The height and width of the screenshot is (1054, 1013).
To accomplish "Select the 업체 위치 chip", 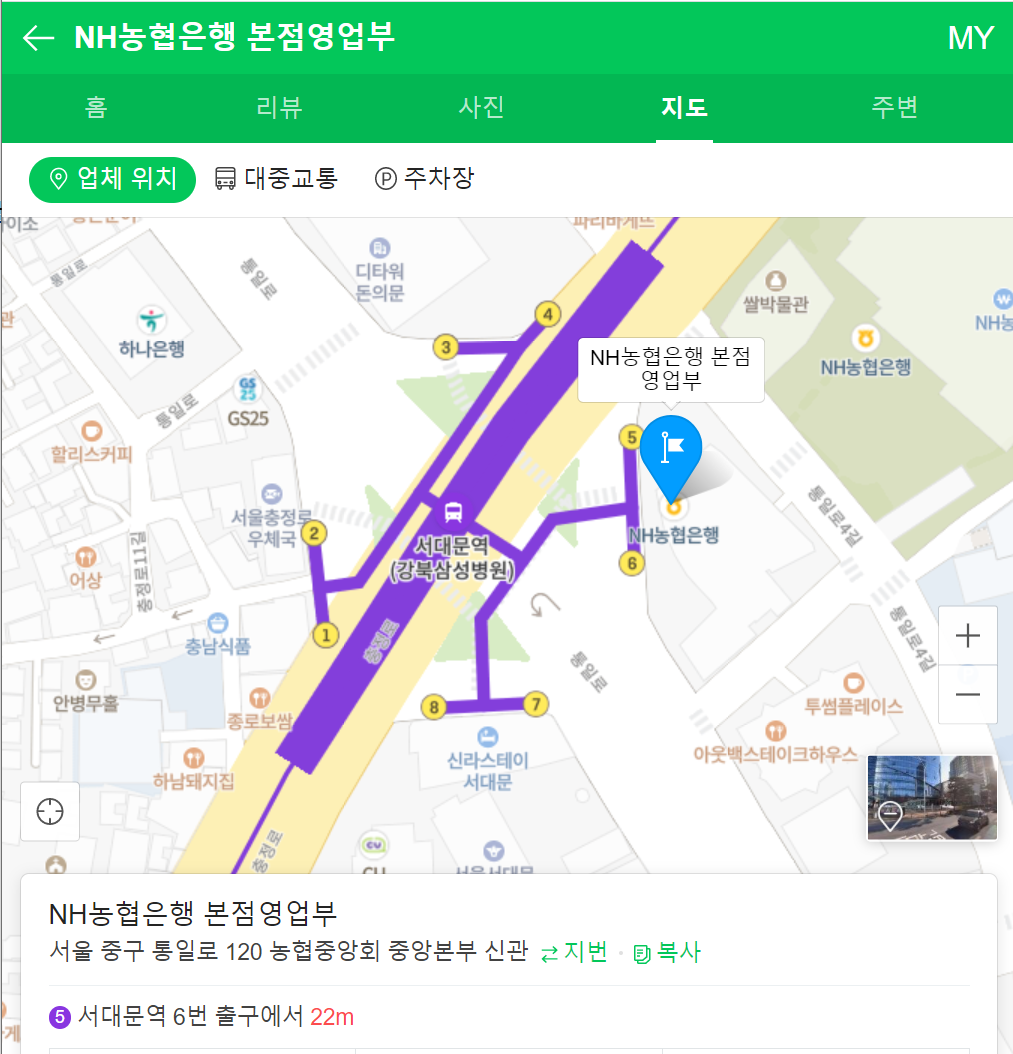I will (x=112, y=179).
